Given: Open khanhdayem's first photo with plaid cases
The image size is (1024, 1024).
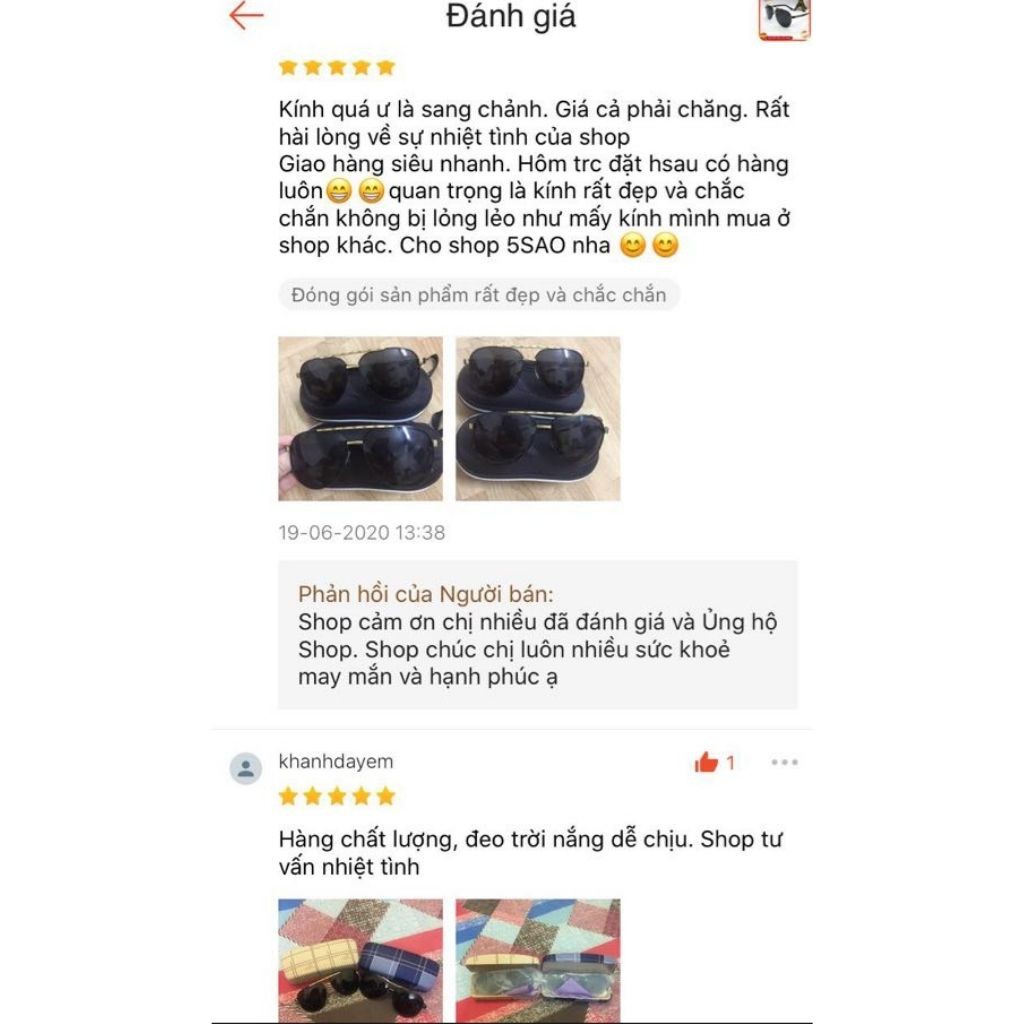Looking at the screenshot, I should pos(360,960).
